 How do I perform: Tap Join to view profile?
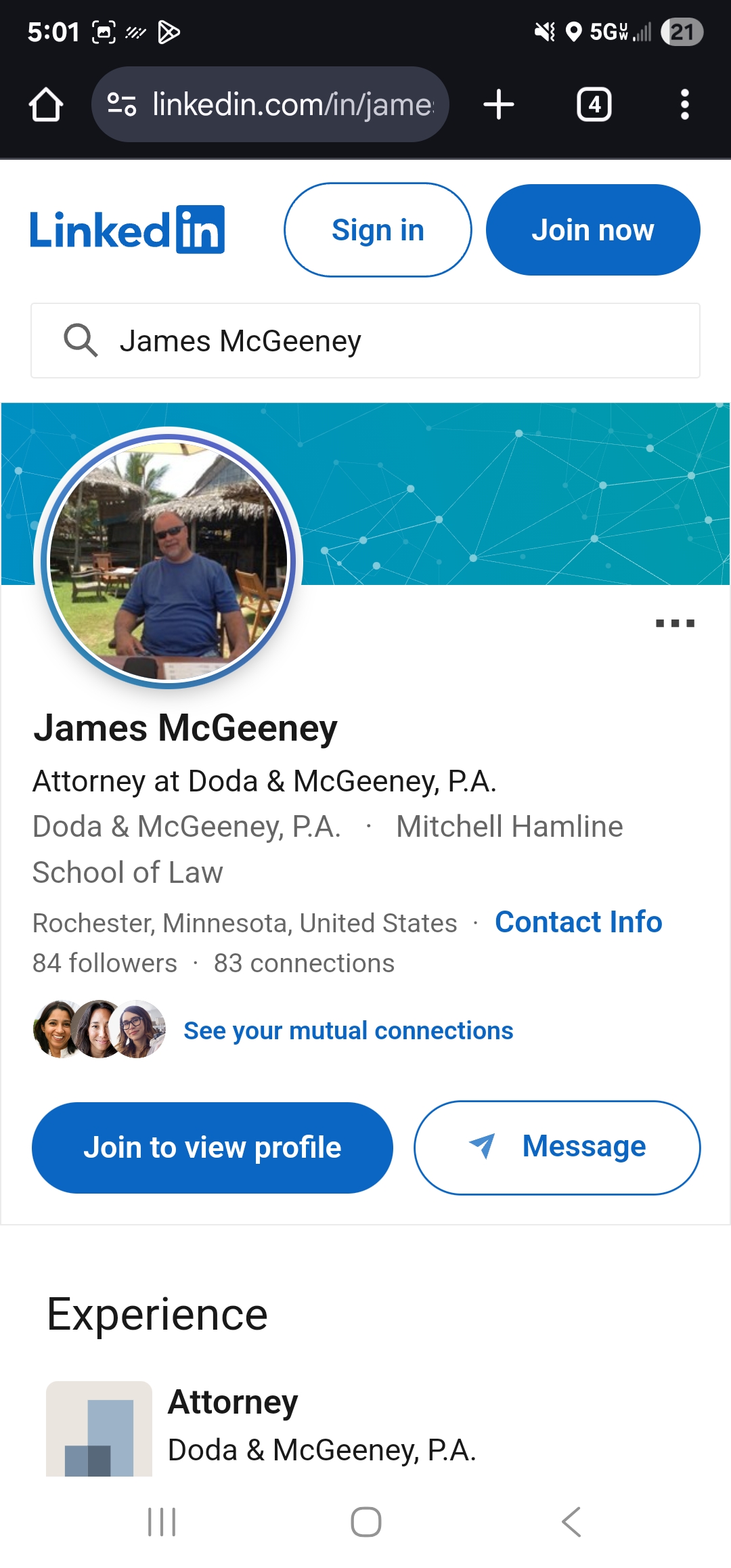[213, 1148]
